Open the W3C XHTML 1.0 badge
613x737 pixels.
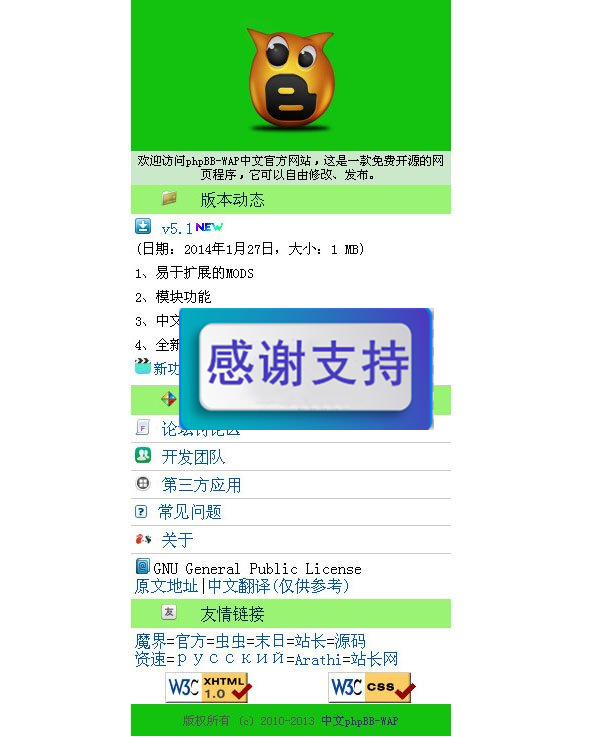(208, 688)
